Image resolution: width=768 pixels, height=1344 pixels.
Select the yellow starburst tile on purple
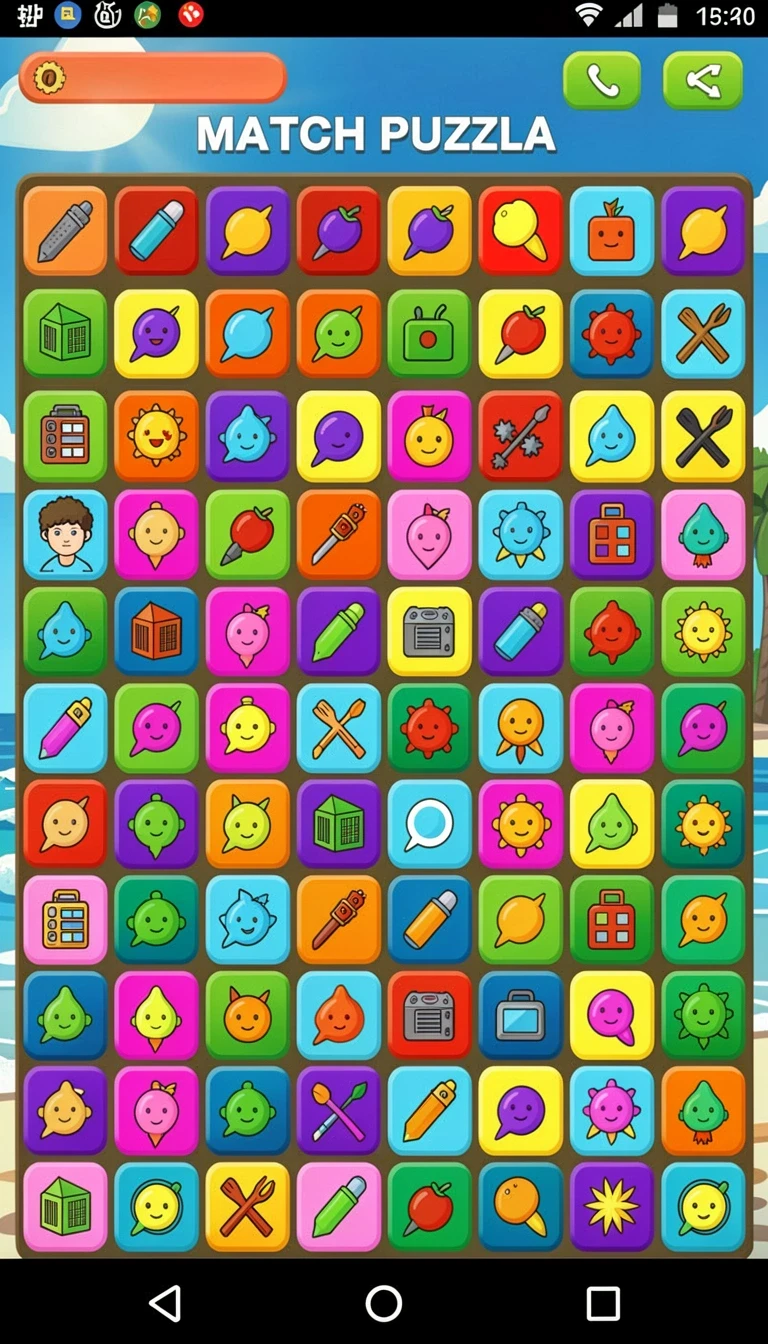[612, 1206]
